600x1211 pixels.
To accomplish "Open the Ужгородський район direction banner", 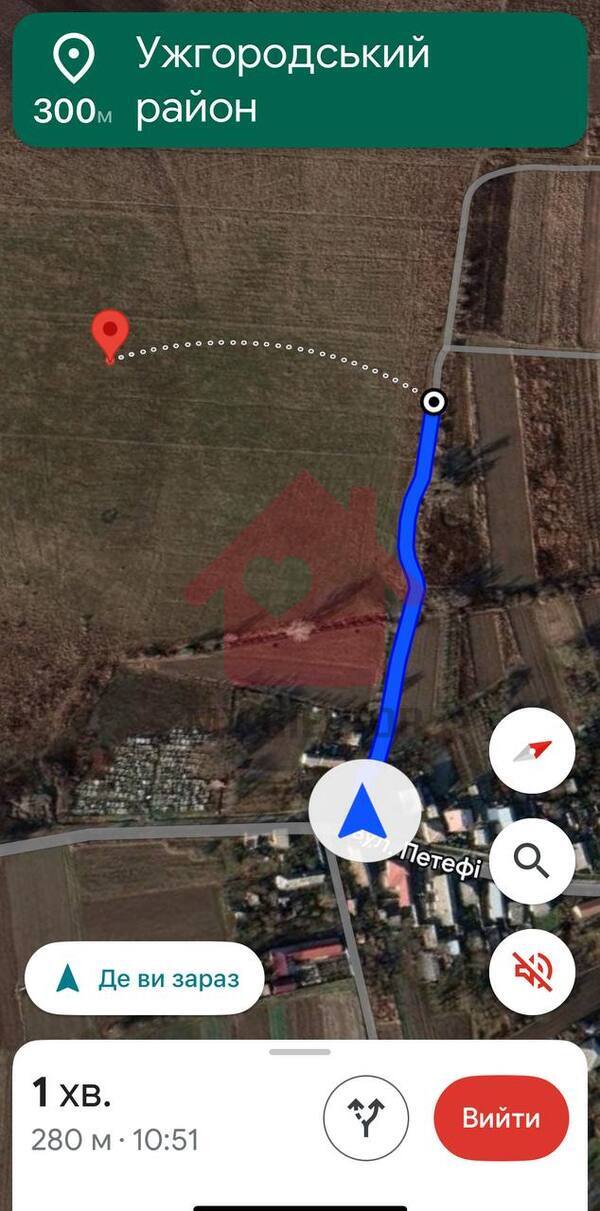I will point(300,81).
